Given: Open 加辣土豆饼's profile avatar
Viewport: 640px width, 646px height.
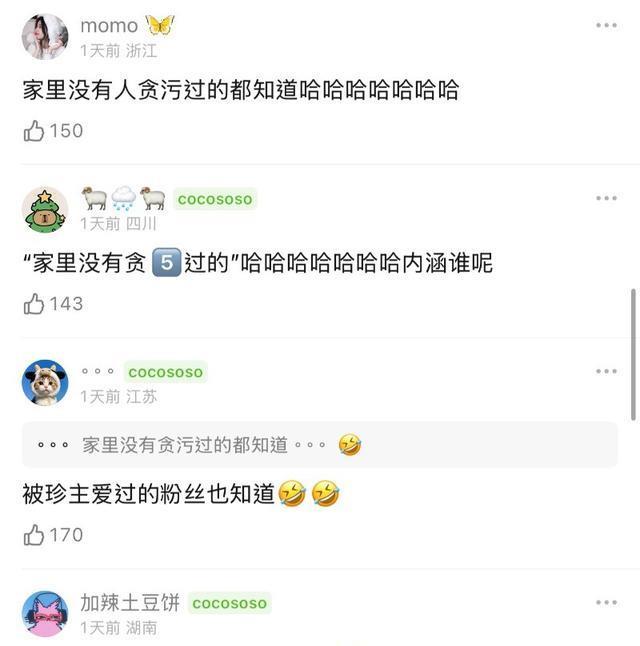Looking at the screenshot, I should [x=45, y=614].
